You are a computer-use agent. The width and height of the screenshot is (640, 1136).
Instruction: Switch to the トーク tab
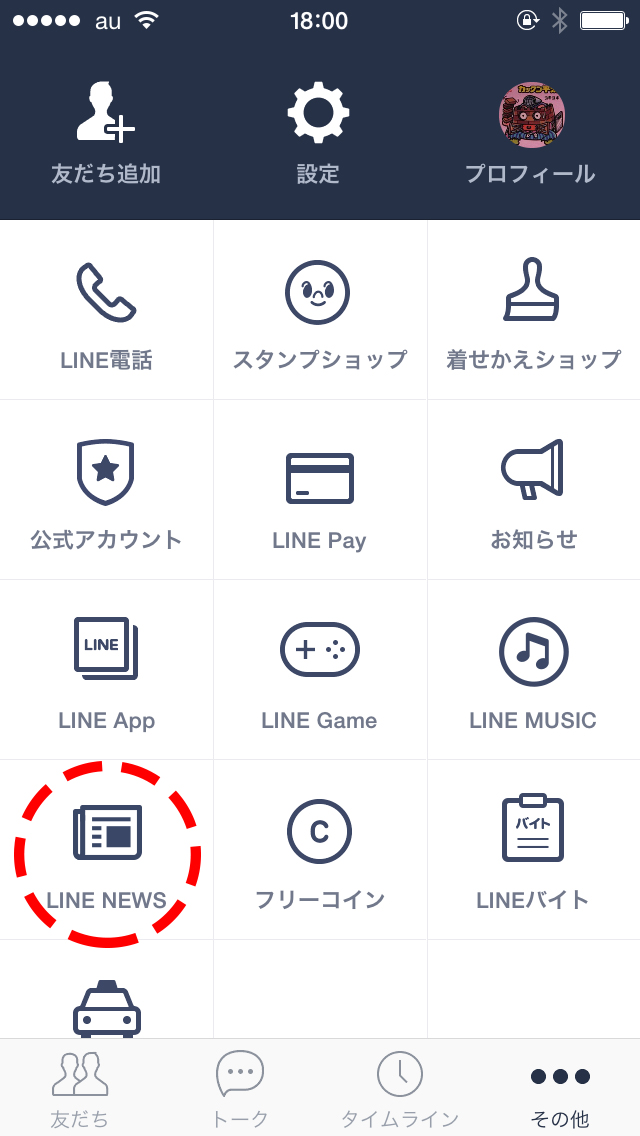pyautogui.click(x=240, y=1088)
